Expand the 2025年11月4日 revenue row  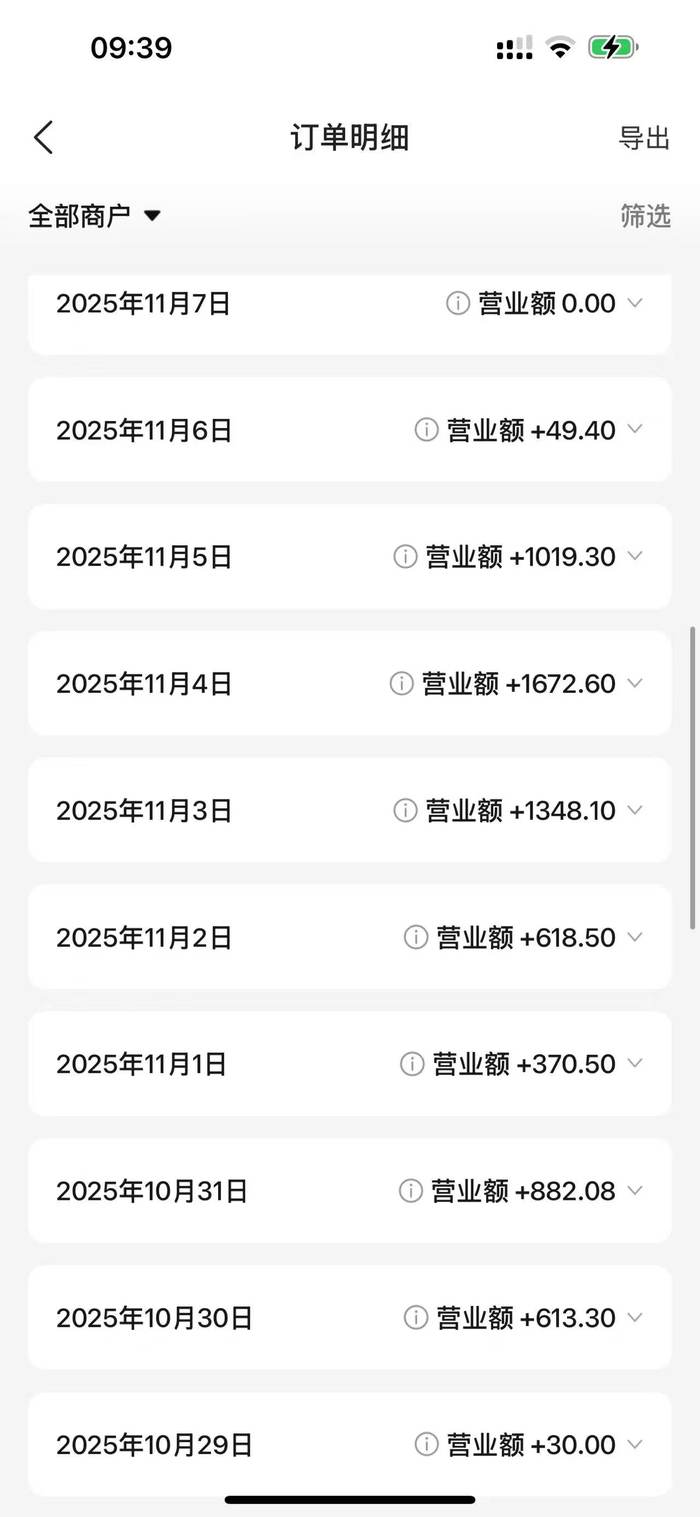(x=634, y=683)
